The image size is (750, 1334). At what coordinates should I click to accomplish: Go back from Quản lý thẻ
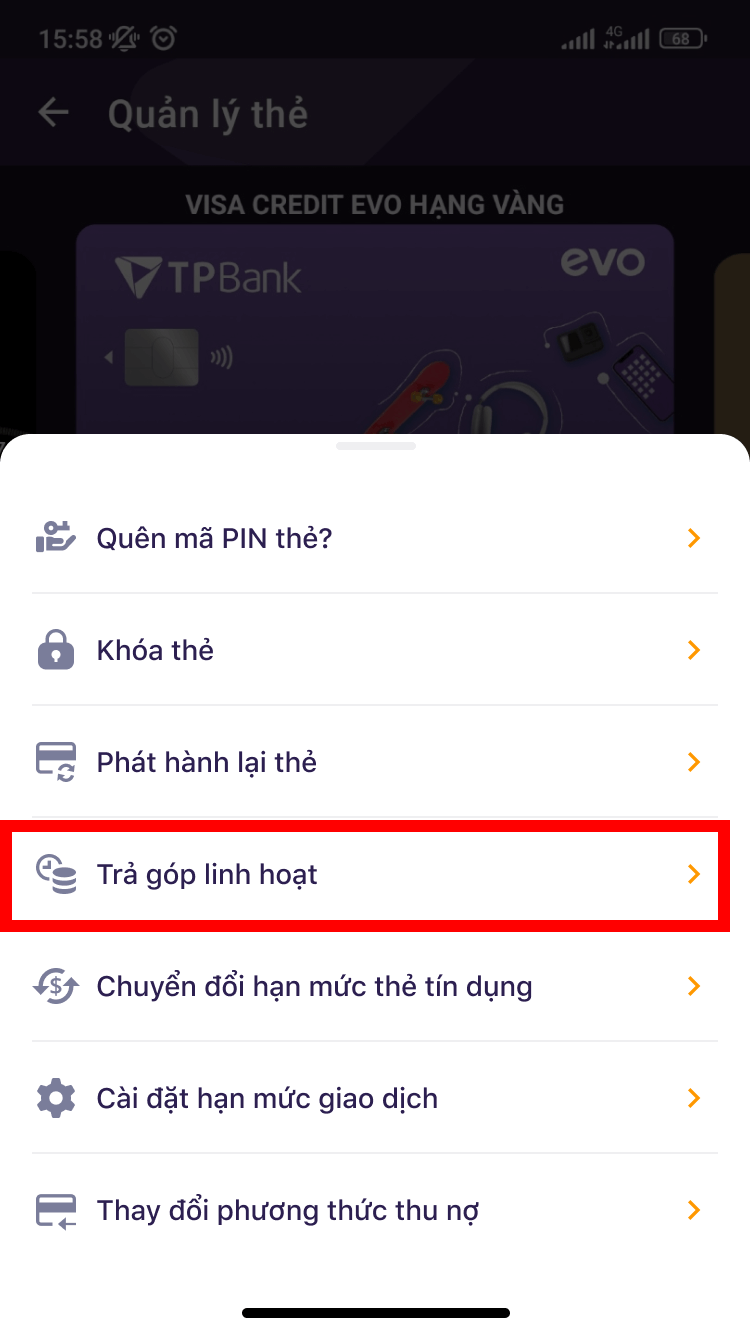click(53, 113)
